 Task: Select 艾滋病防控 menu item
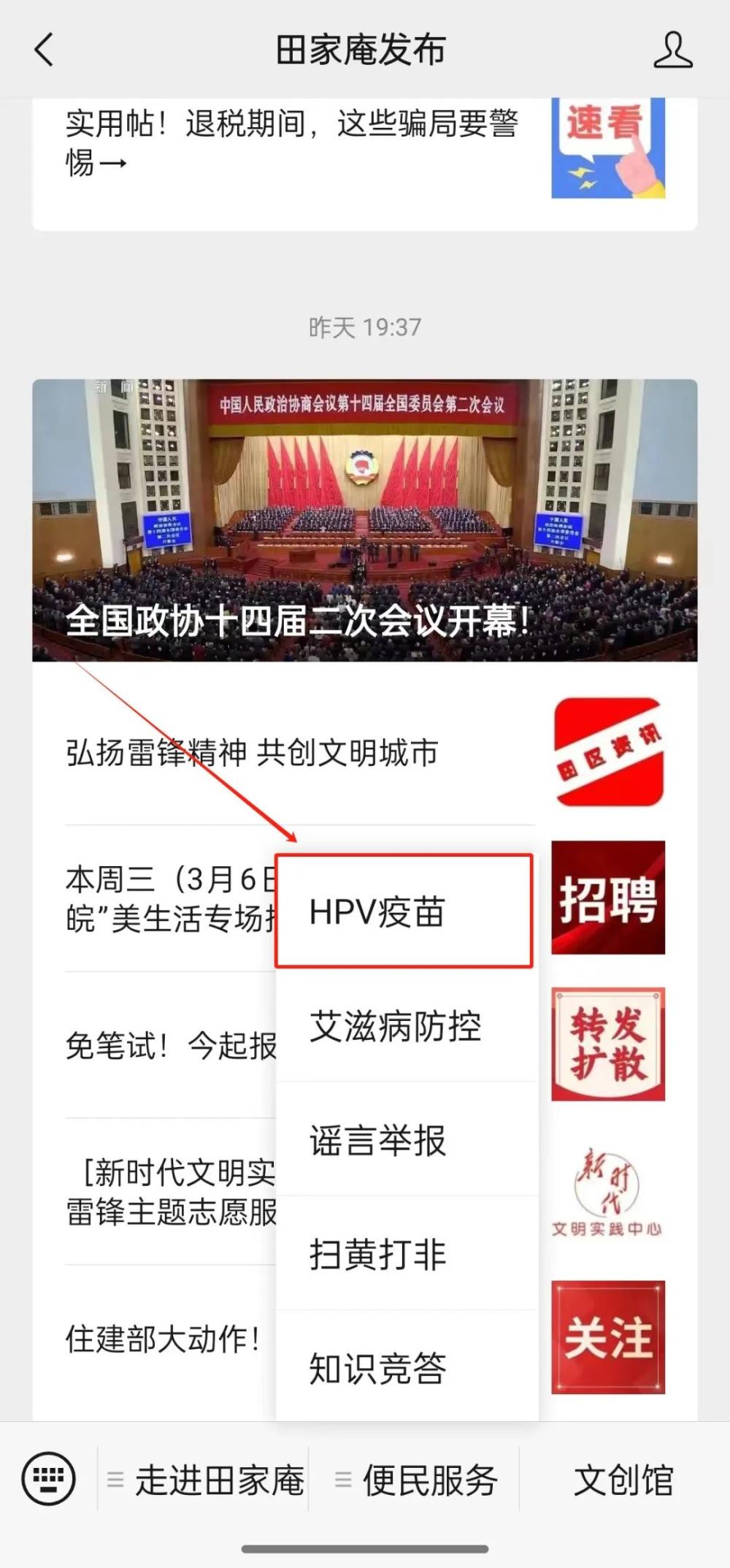[x=407, y=1025]
